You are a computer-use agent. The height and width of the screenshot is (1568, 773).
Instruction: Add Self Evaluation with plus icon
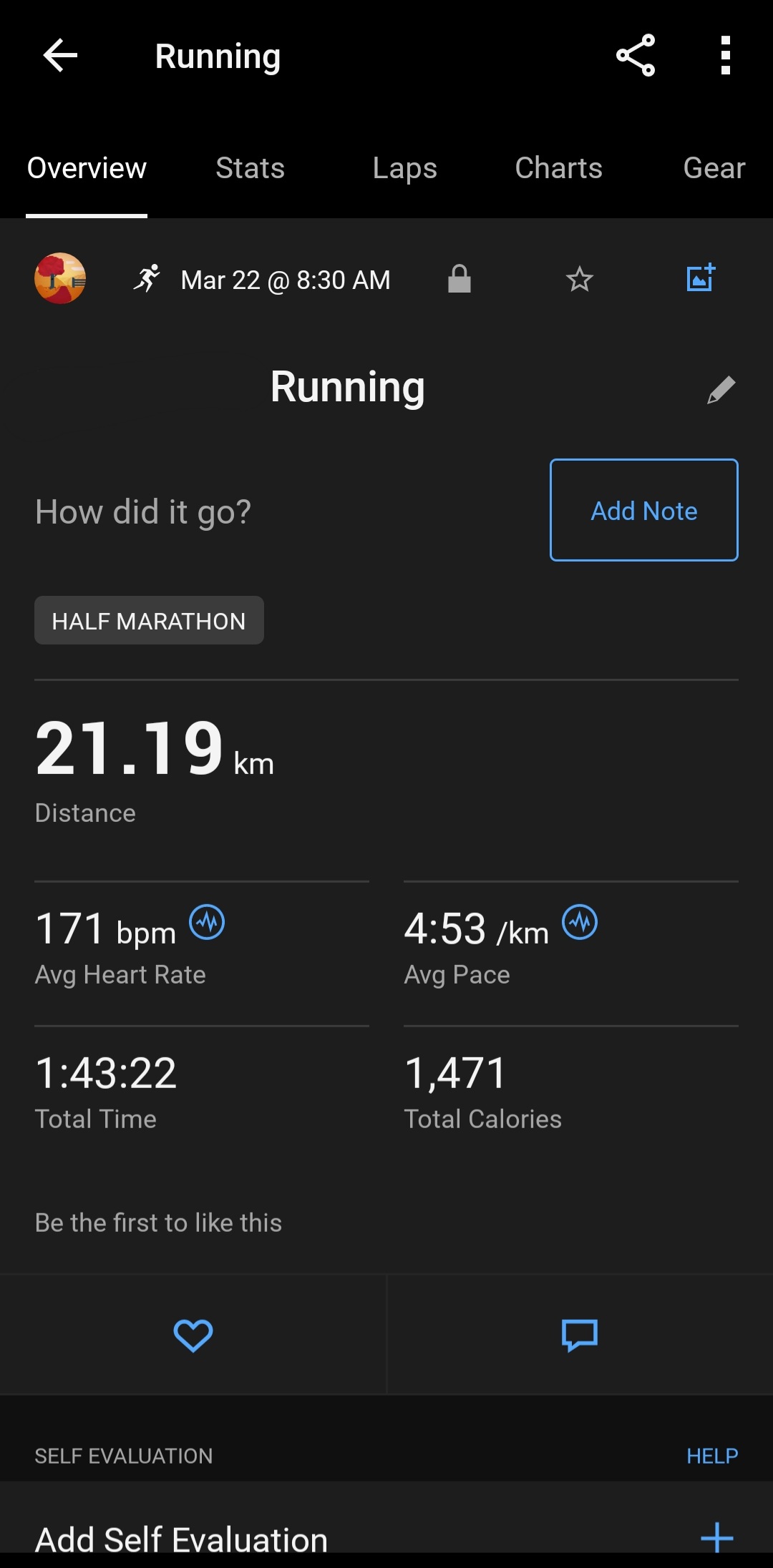716,1537
